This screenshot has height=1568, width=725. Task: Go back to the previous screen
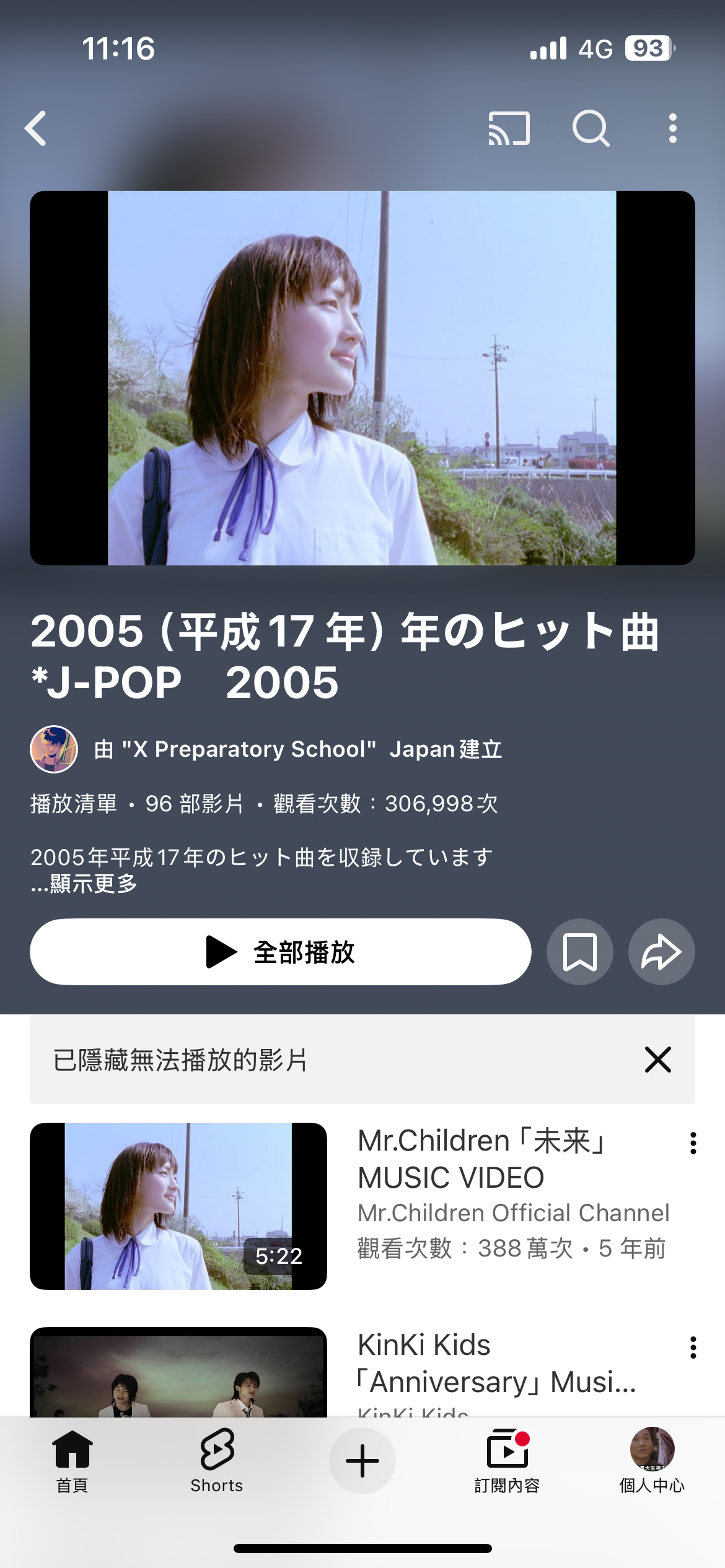[x=36, y=129]
